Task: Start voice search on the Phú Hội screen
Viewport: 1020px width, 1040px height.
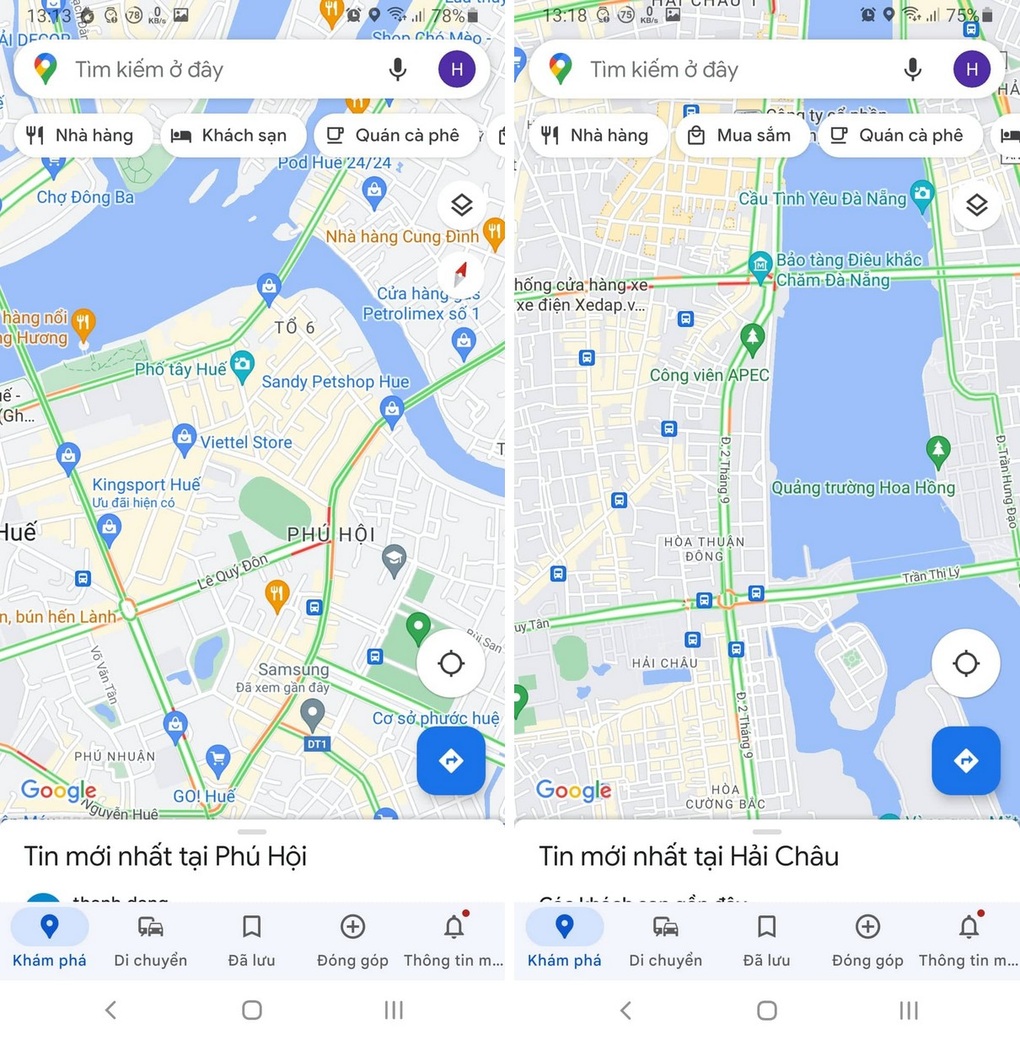Action: click(398, 69)
